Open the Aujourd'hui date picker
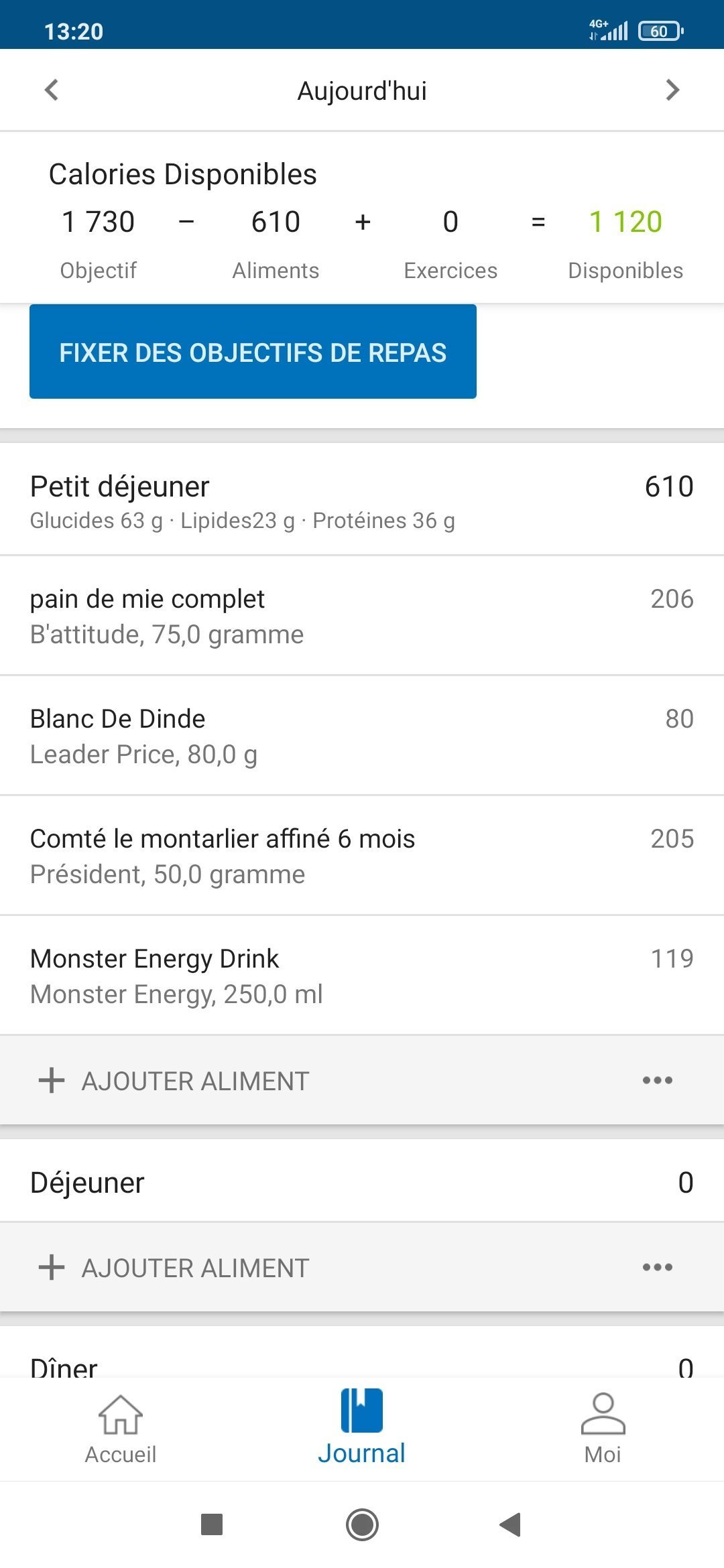724x1568 pixels. (362, 91)
